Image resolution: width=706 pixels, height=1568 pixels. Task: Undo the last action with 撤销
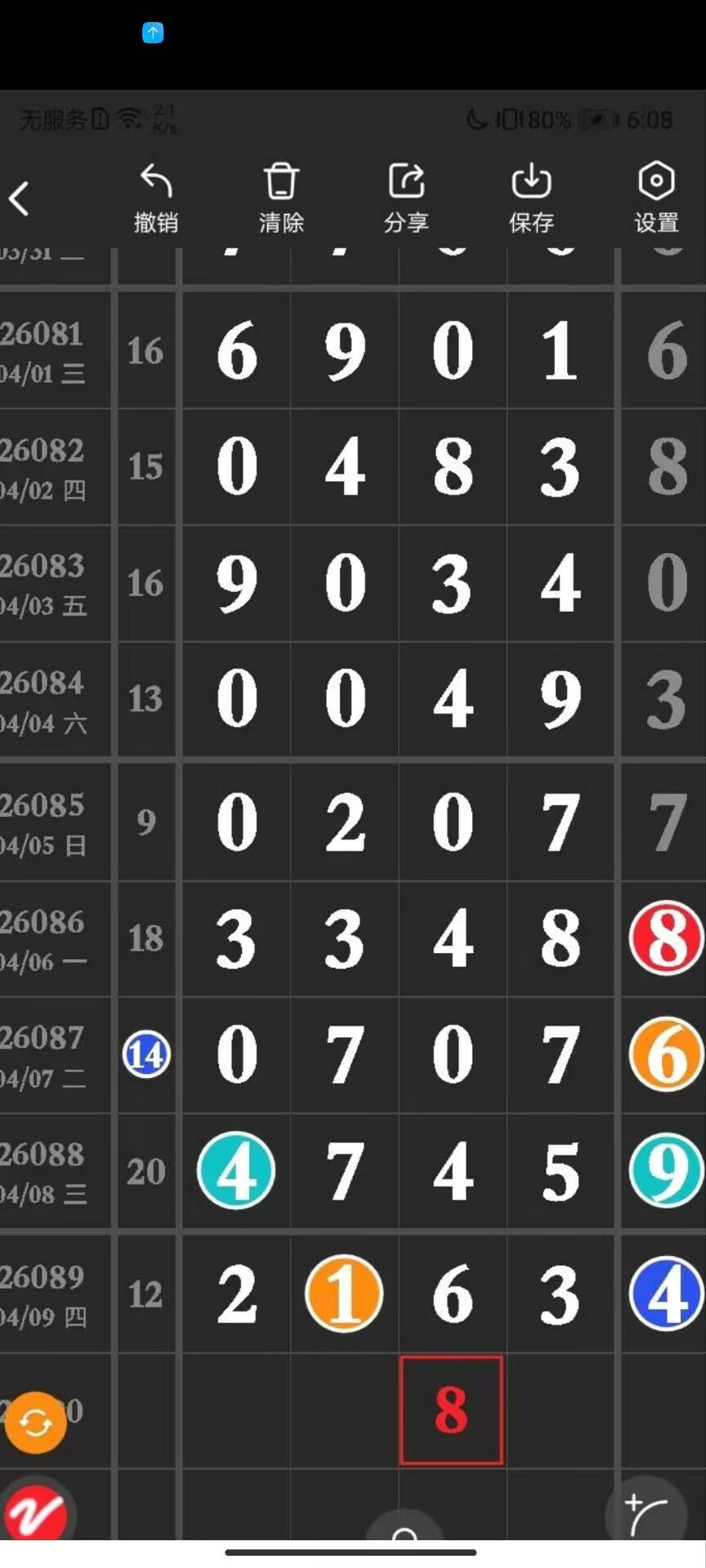155,198
